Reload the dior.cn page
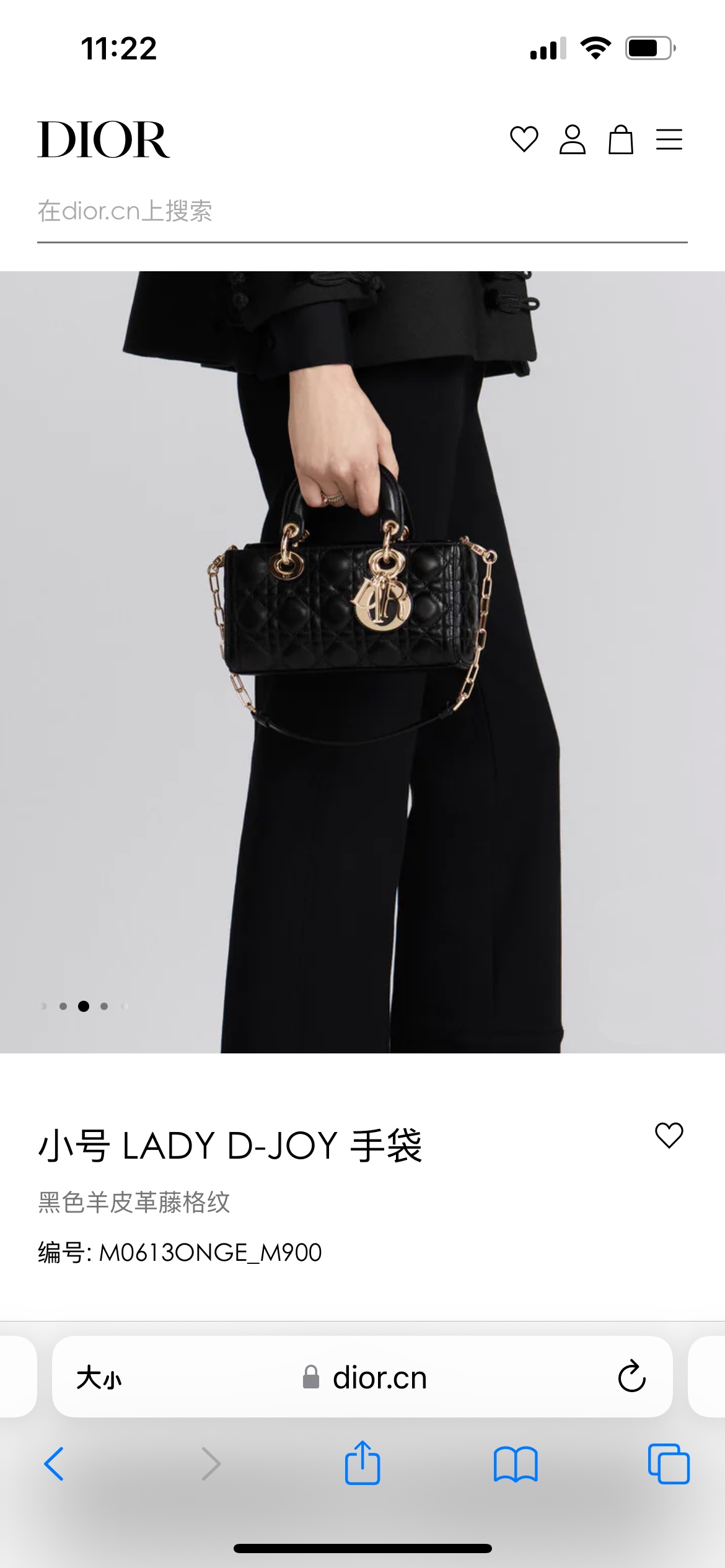 (631, 1377)
